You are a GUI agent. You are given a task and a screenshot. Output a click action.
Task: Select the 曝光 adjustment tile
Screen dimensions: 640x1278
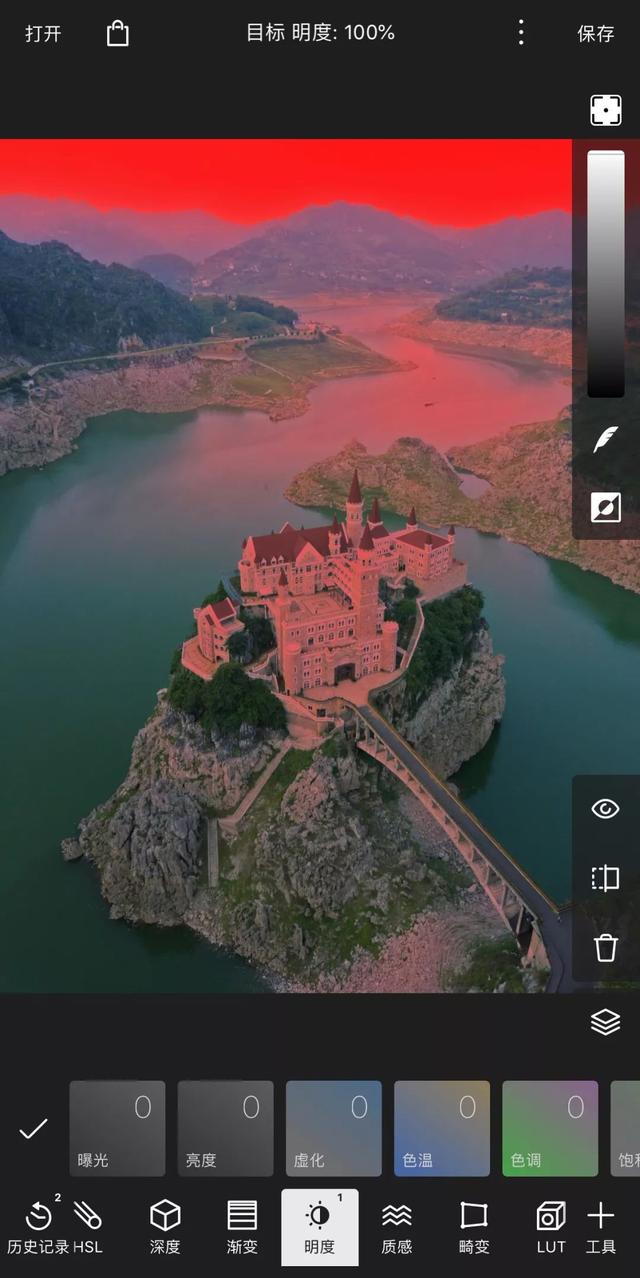(x=117, y=1128)
